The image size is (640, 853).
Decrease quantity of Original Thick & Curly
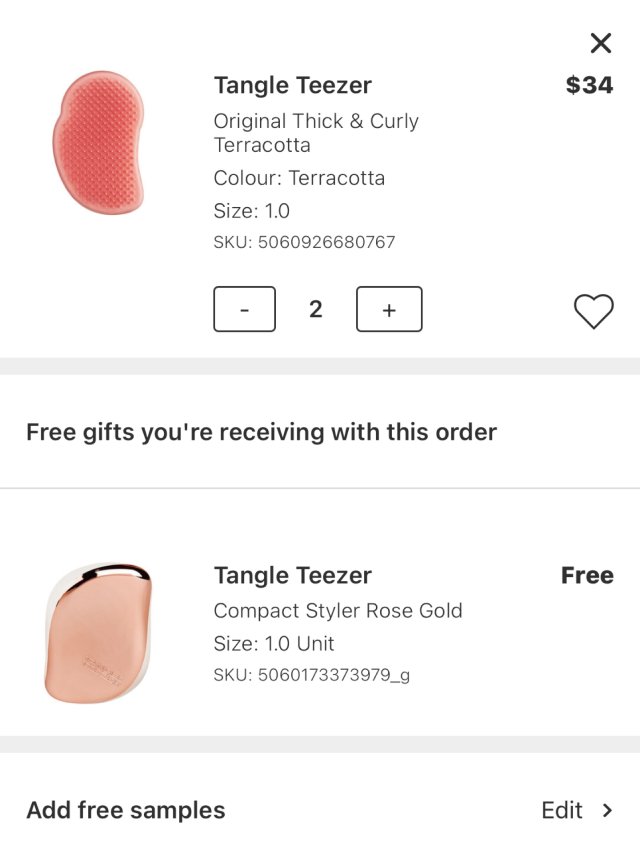coord(244,309)
